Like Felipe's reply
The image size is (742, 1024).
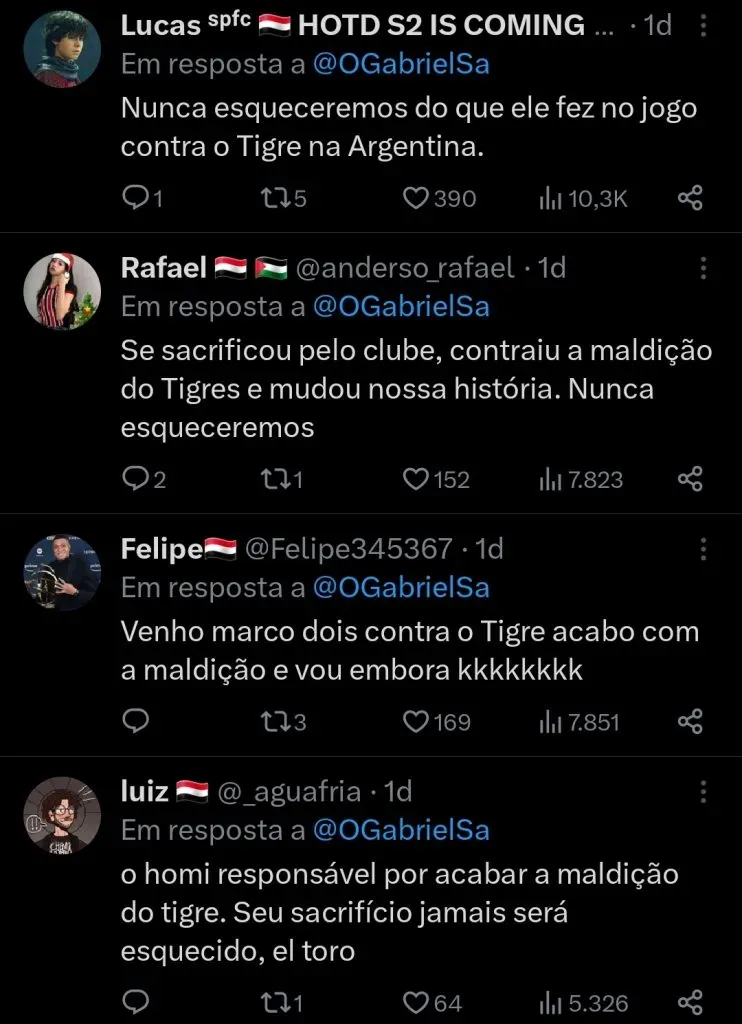(415, 721)
